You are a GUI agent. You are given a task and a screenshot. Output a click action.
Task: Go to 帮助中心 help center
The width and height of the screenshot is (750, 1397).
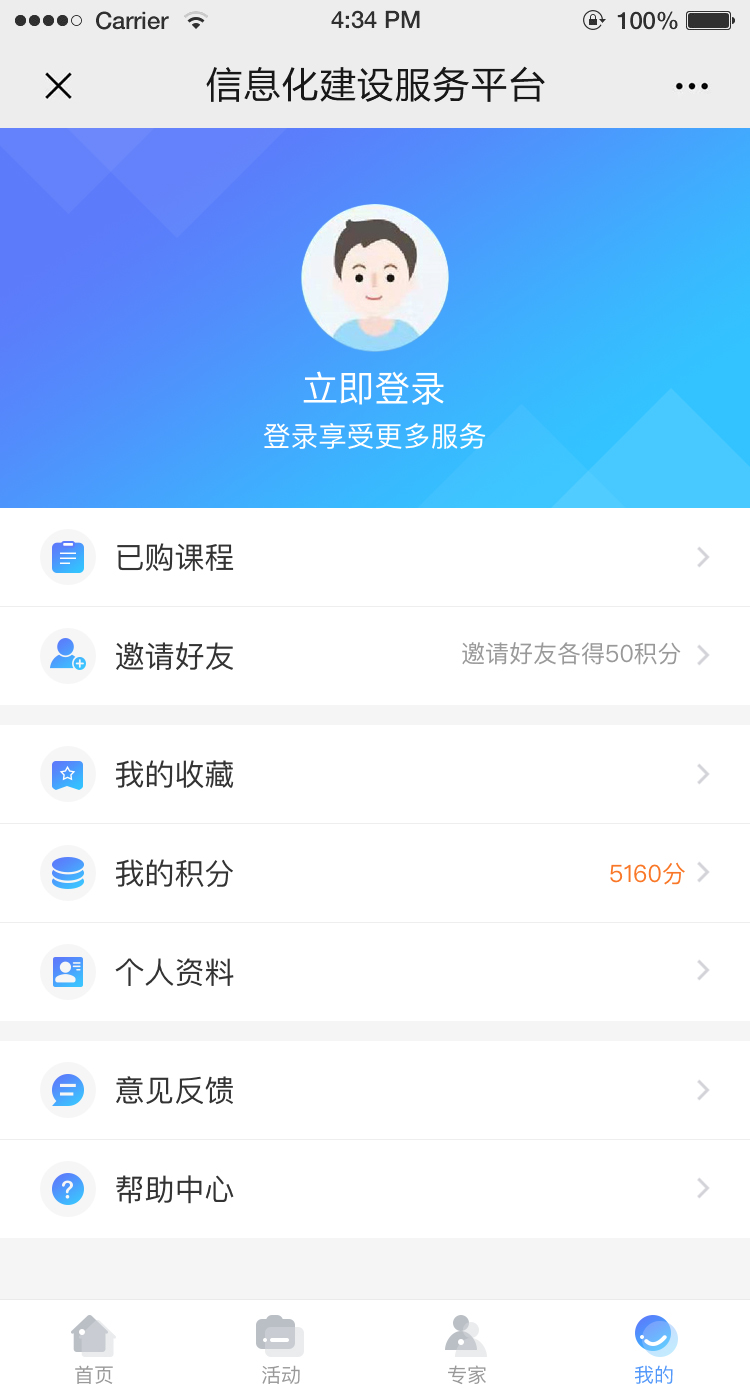pyautogui.click(x=374, y=1189)
